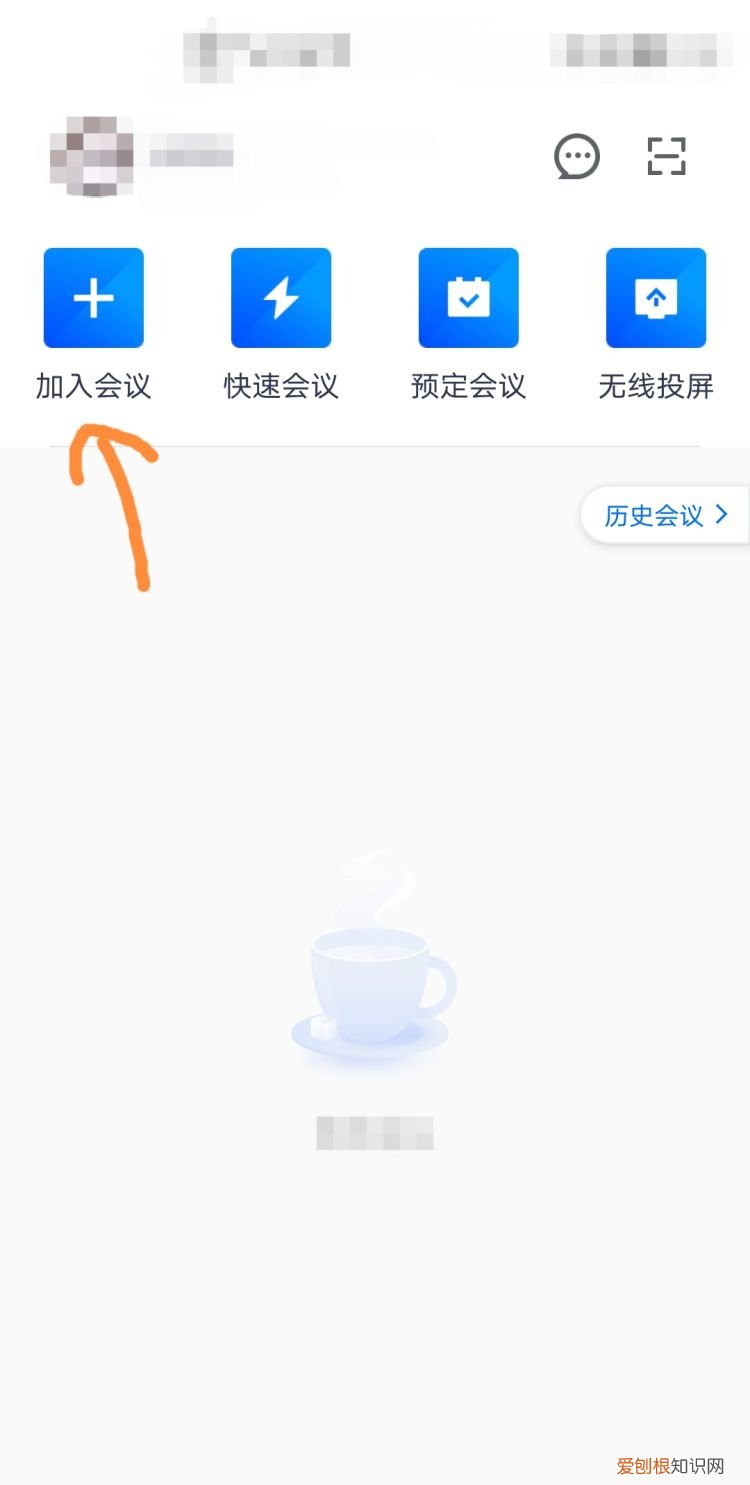Tap the 加入会议 text label

tap(93, 388)
